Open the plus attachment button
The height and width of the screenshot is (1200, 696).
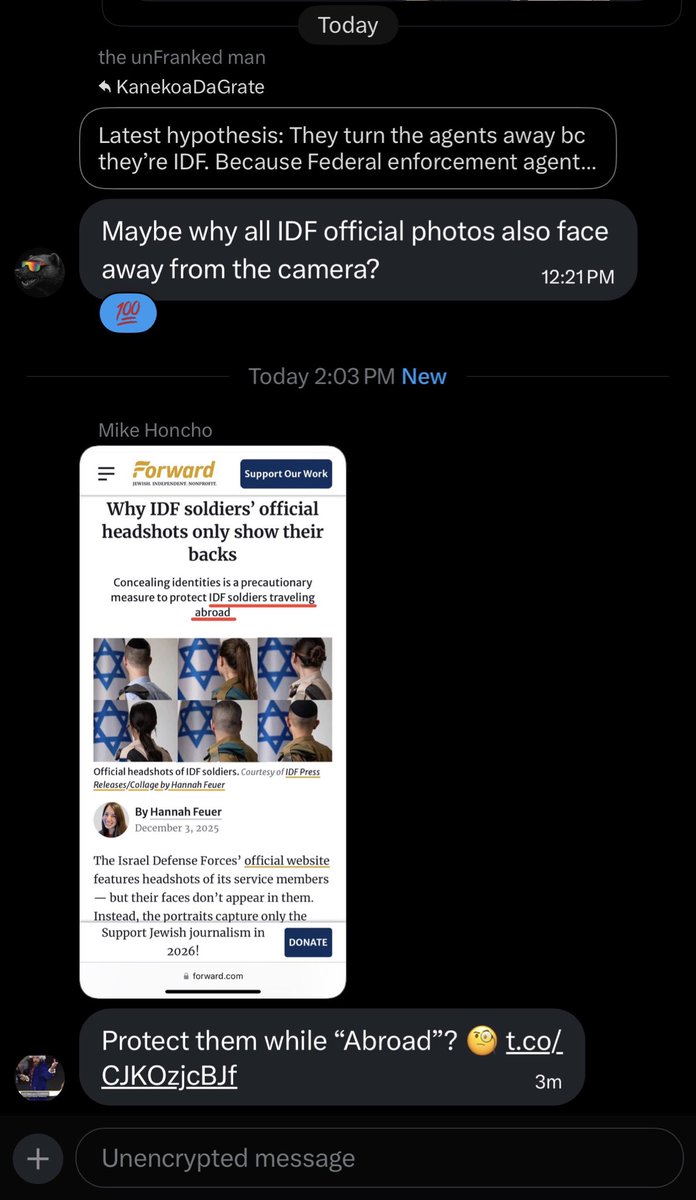point(38,1158)
